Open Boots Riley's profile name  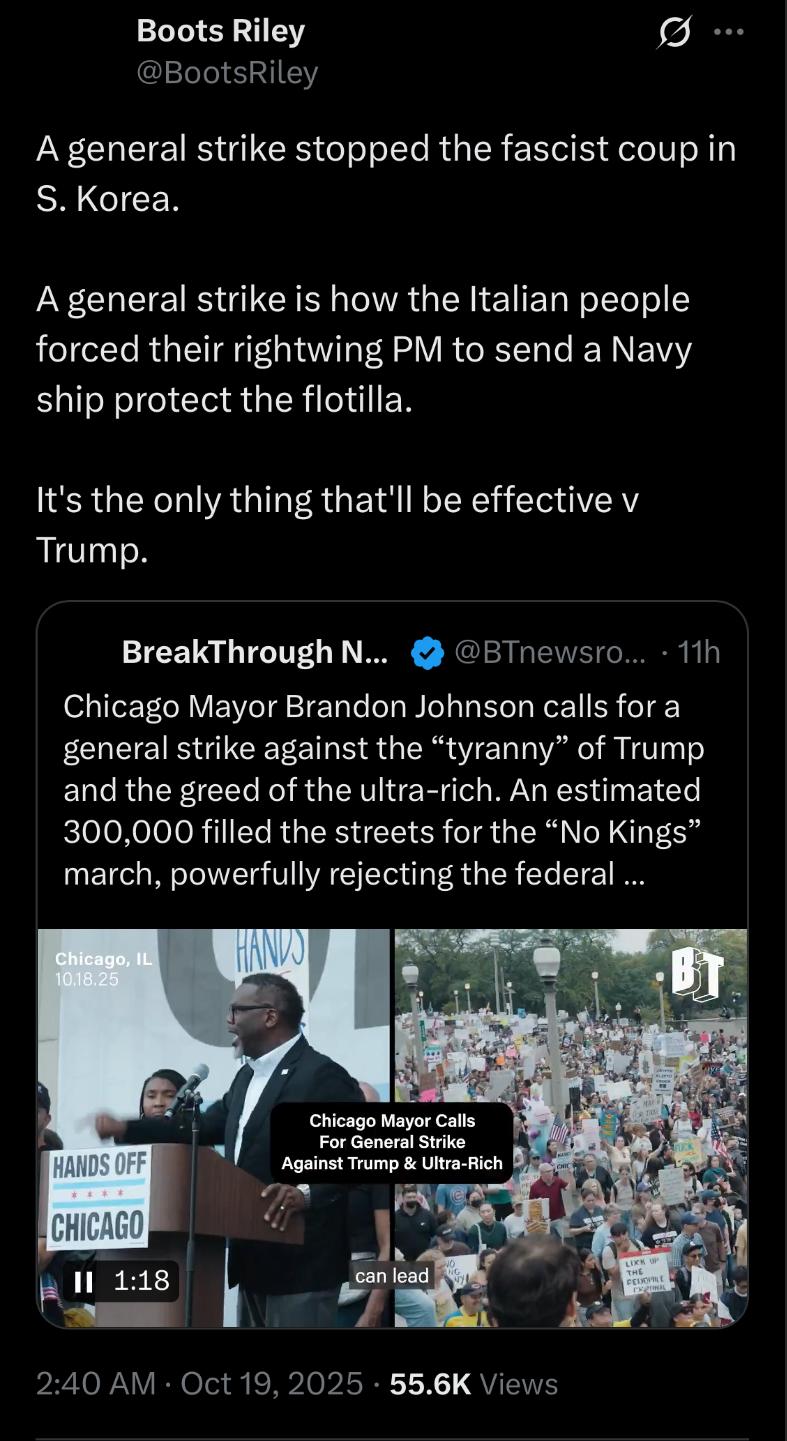220,31
